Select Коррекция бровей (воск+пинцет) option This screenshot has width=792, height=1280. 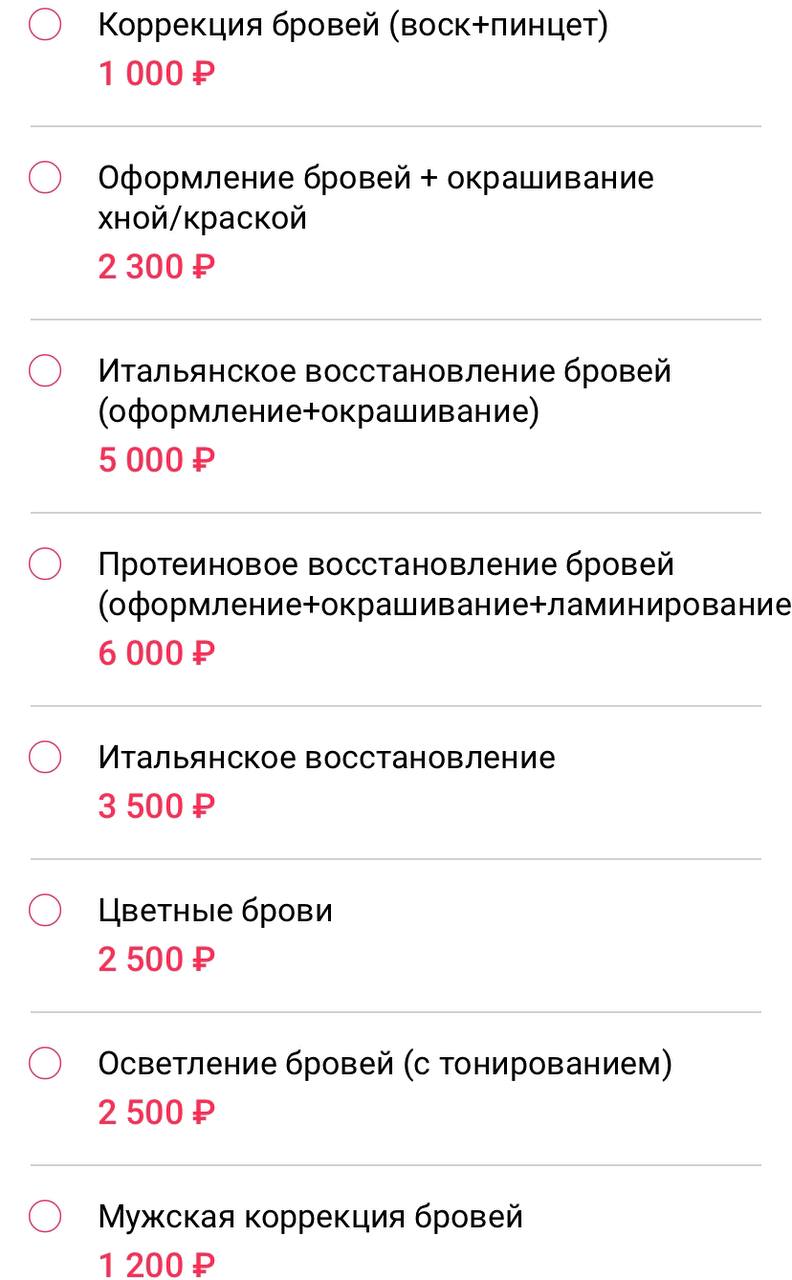click(x=45, y=26)
